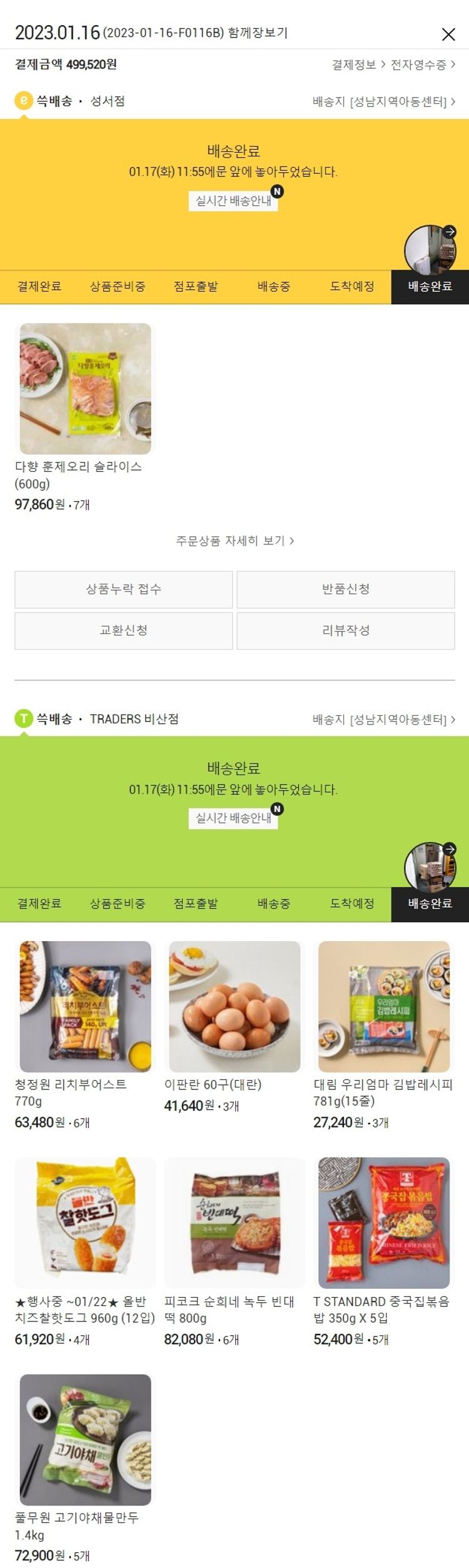Image resolution: width=469 pixels, height=1568 pixels.
Task: Open 다향 훈제오리 슬라이스 product
Action: click(86, 389)
